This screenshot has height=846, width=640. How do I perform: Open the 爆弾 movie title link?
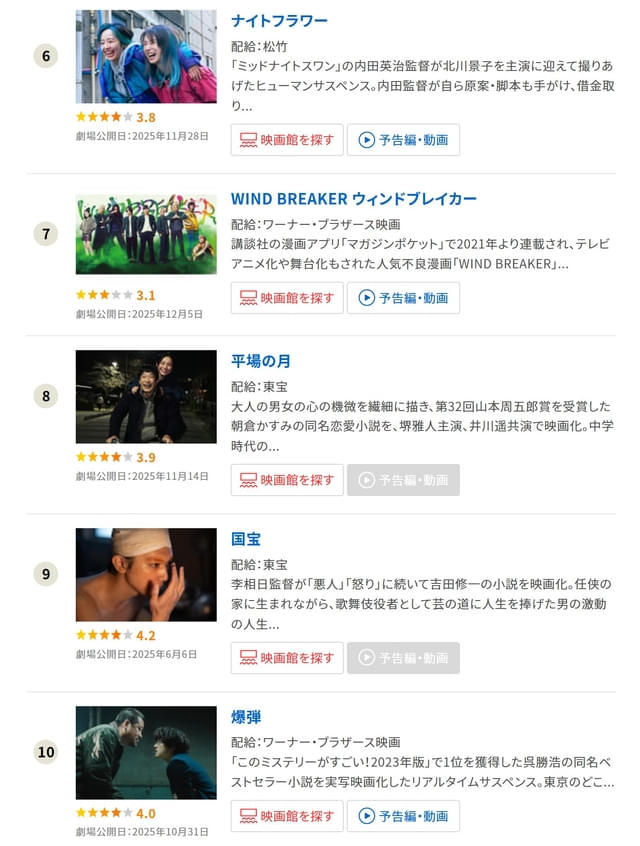pos(246,716)
